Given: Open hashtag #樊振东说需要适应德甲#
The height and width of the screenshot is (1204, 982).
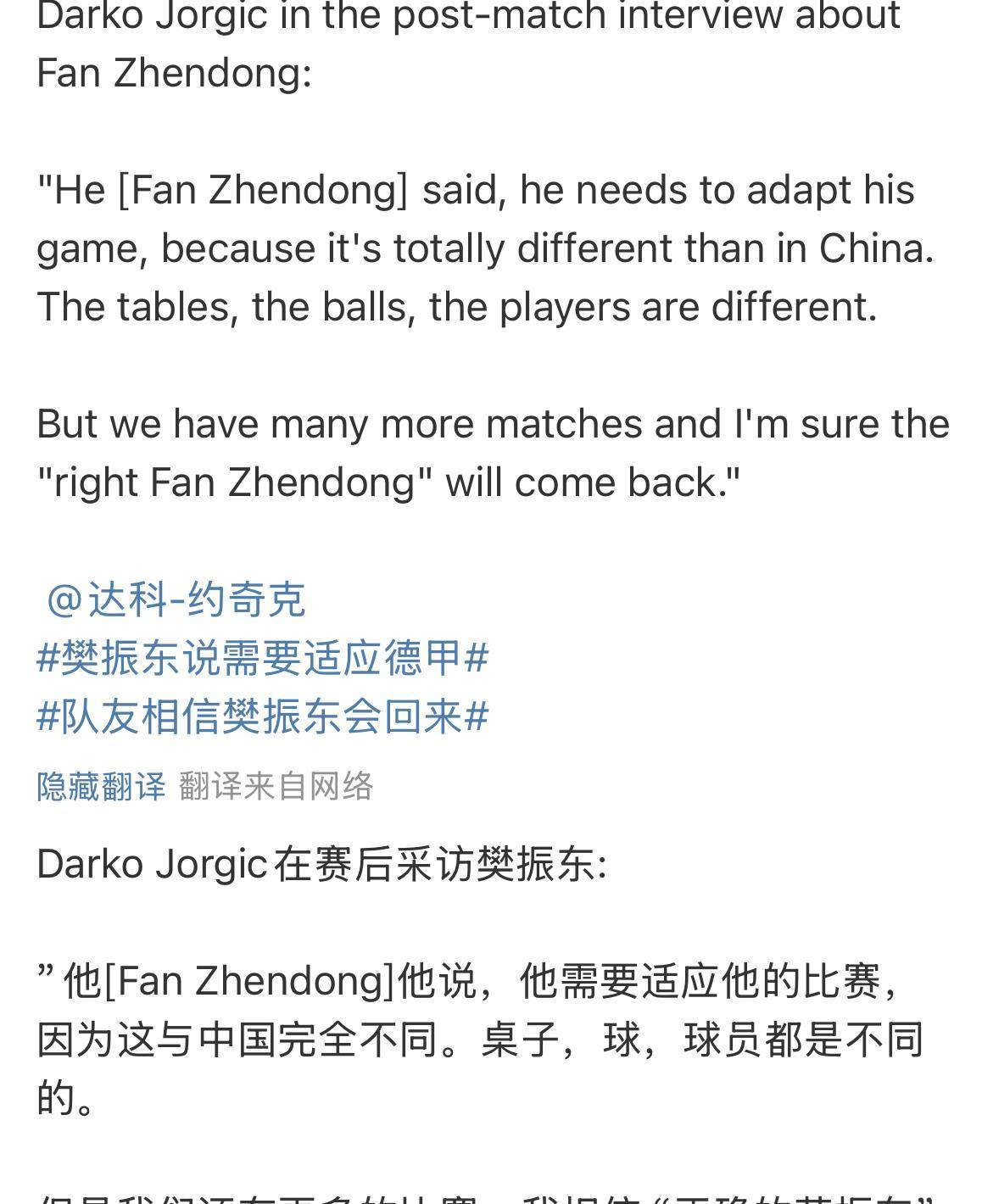Looking at the screenshot, I should [x=263, y=659].
